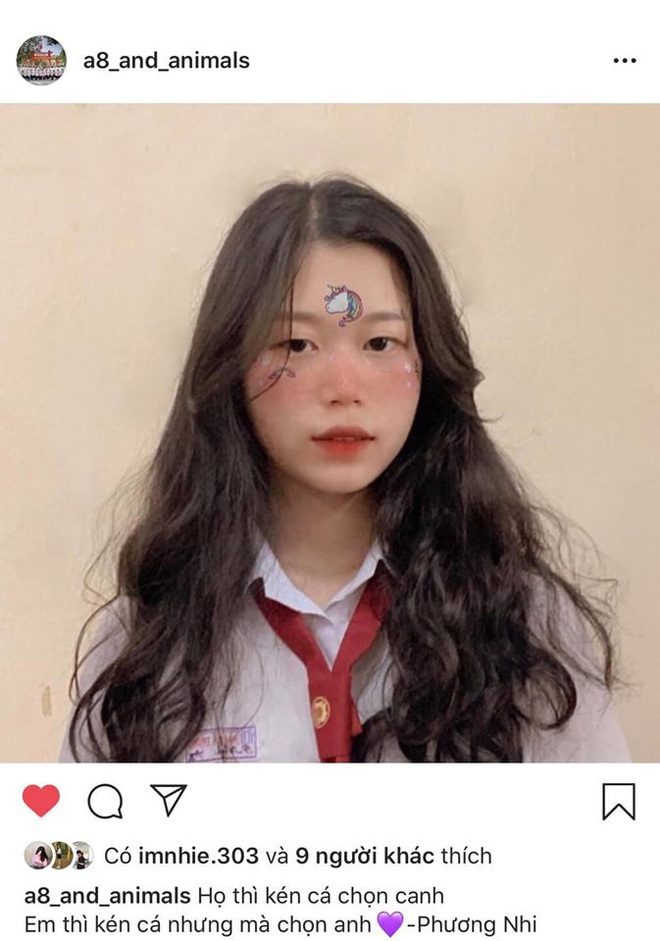The width and height of the screenshot is (660, 941).
Task: Open a8_and_animals username in the caption
Action: click(107, 894)
